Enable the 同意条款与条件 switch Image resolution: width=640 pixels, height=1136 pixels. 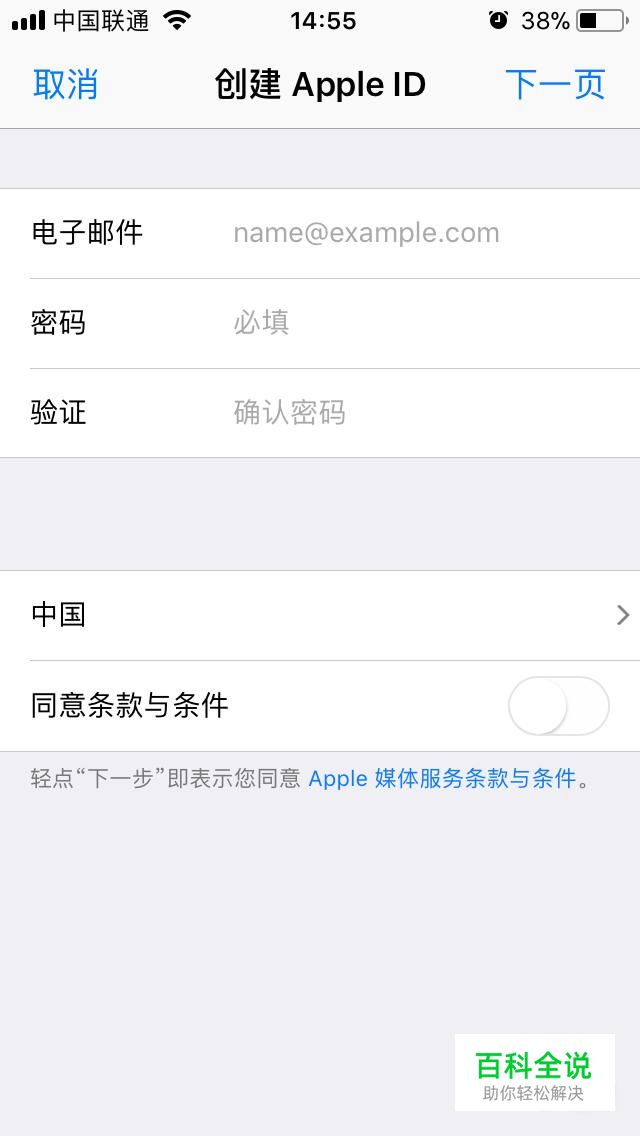pyautogui.click(x=558, y=706)
